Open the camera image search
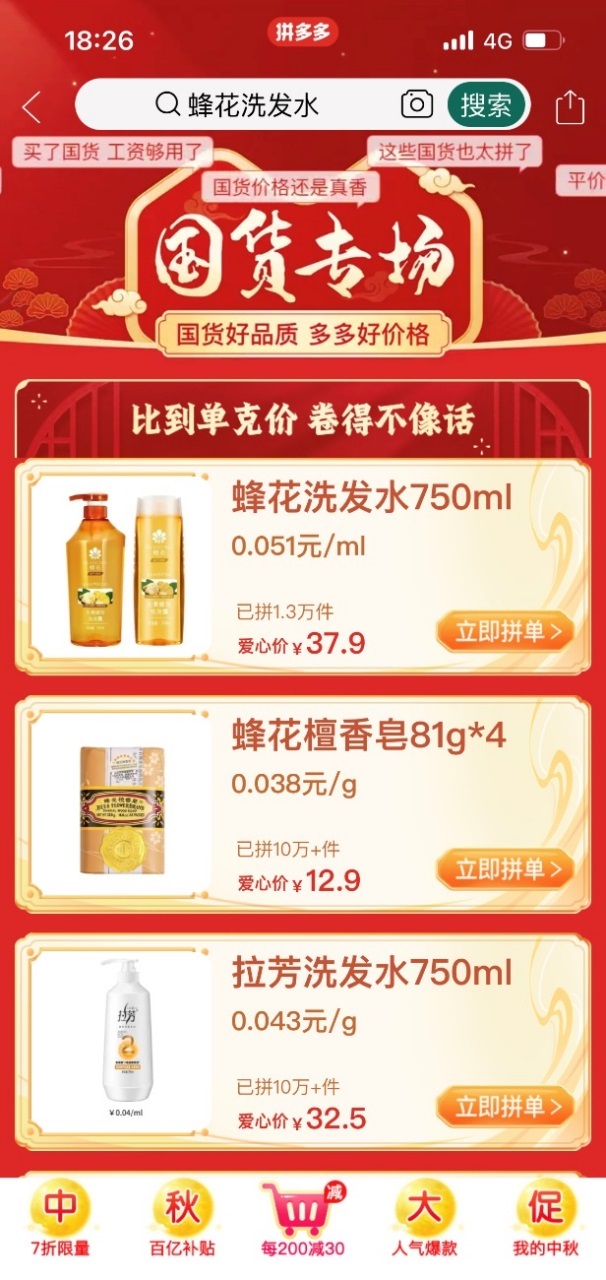This screenshot has height=1280, width=606. pyautogui.click(x=417, y=104)
